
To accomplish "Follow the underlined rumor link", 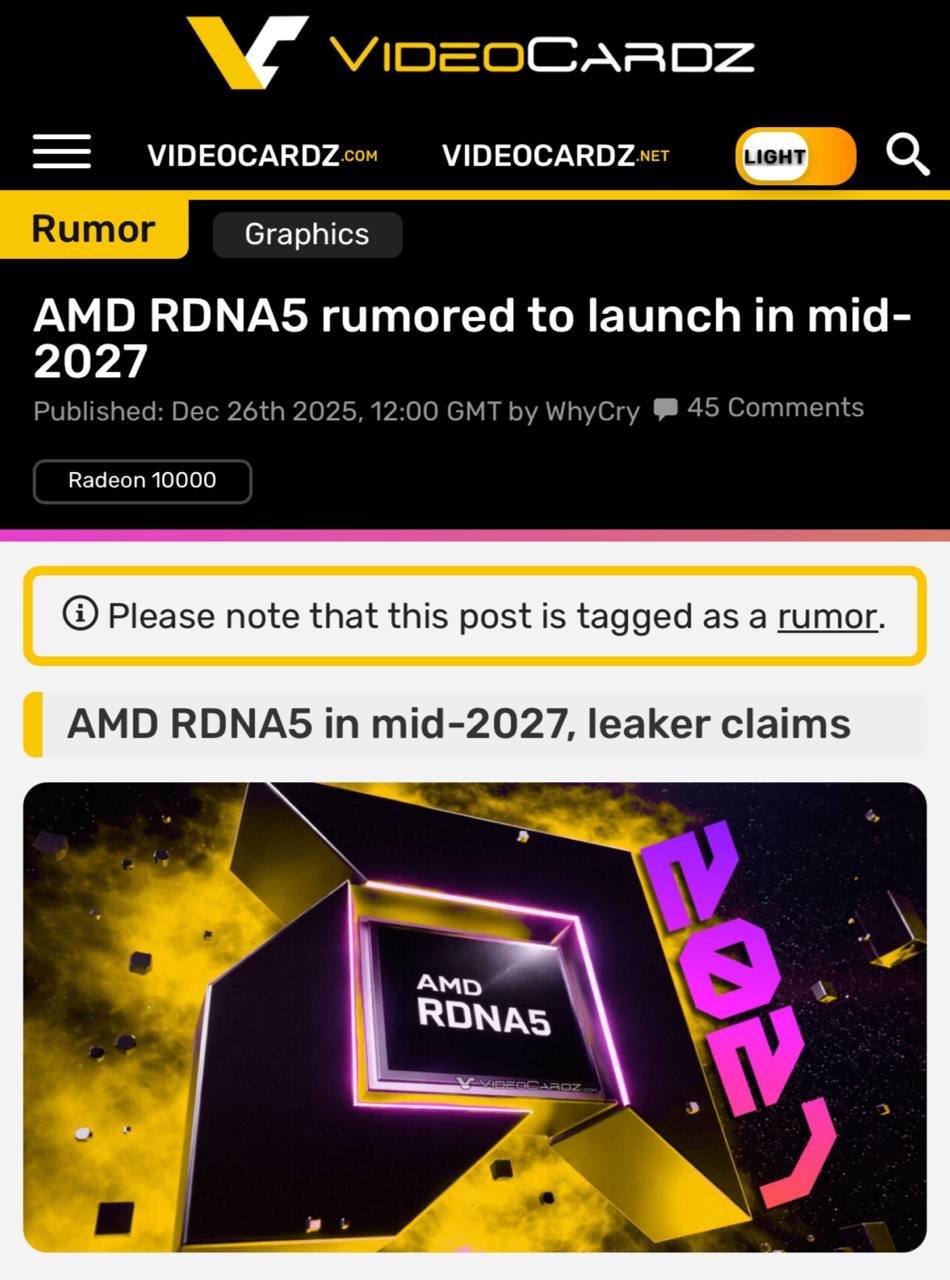I will pos(827,616).
